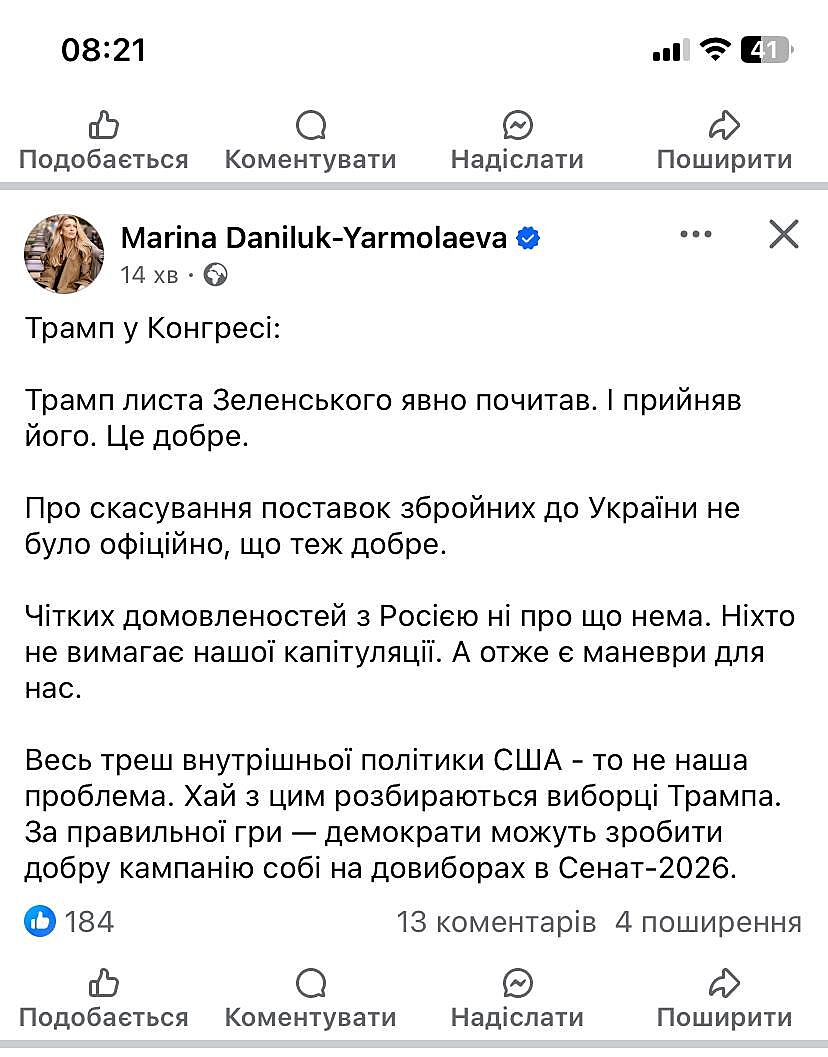Viewport: 828px width, 1057px height.
Task: View the 184 reactions on the post
Action: [70, 921]
